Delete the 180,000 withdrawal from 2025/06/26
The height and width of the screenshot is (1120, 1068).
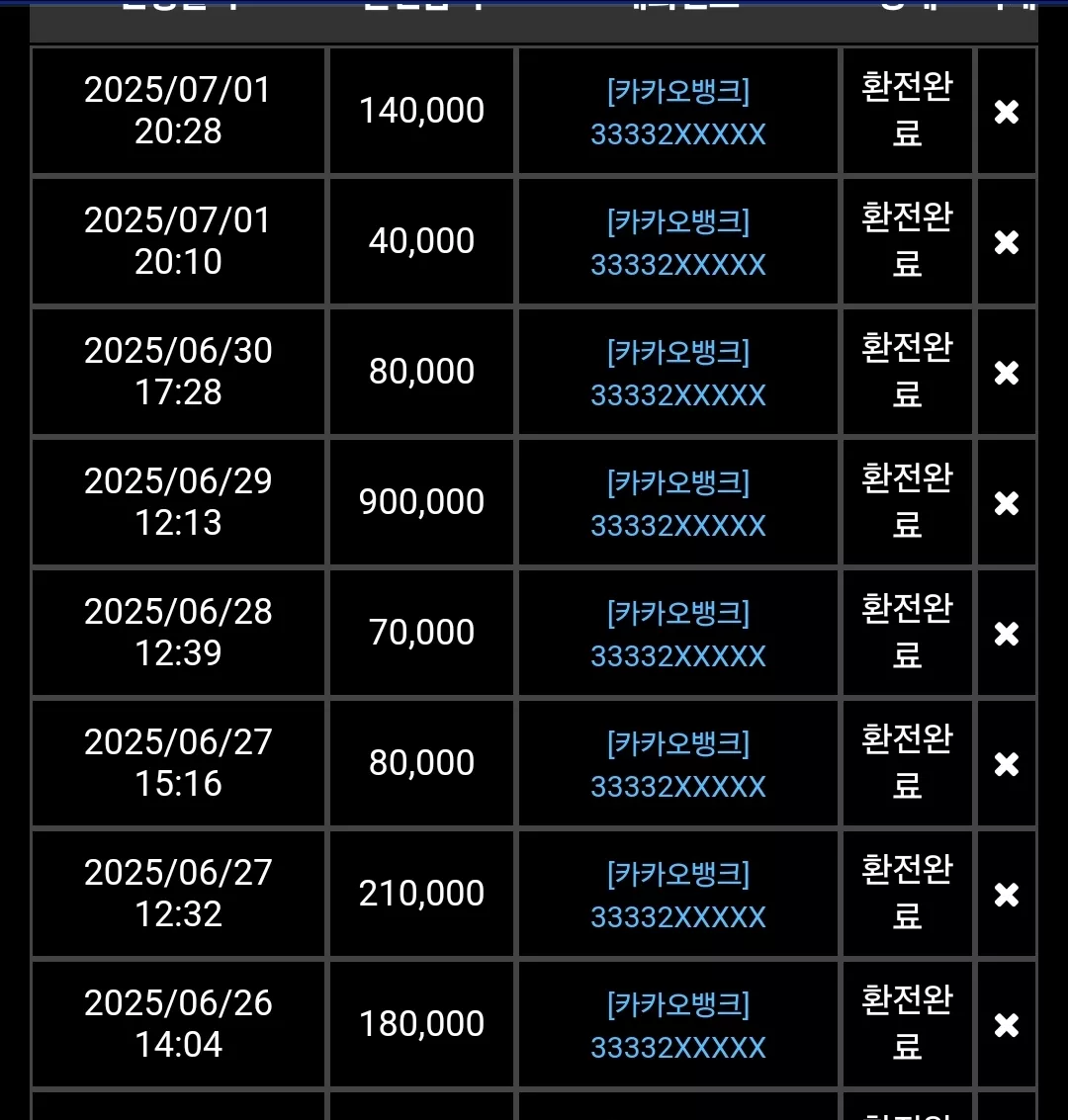[x=1006, y=1025]
